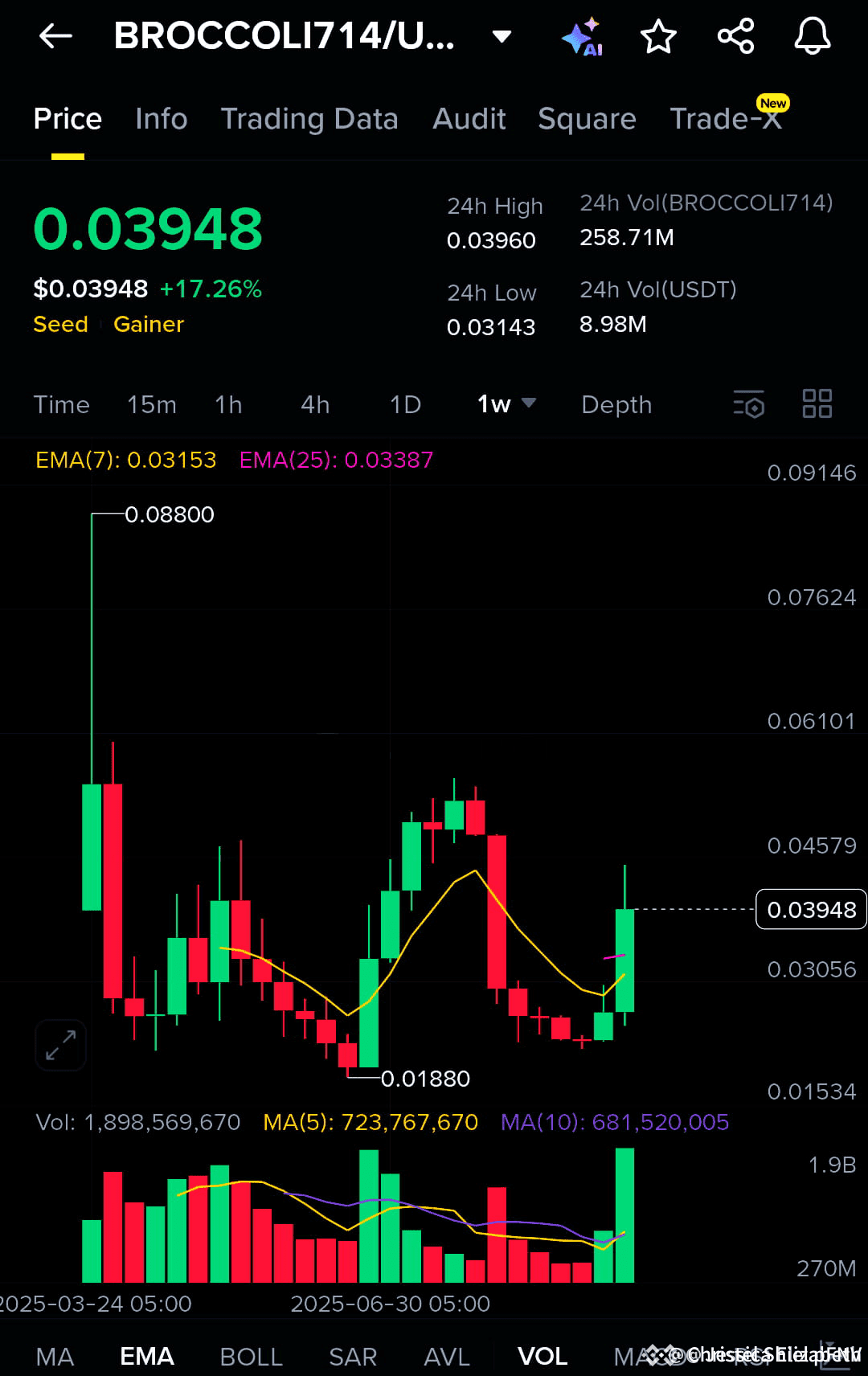The width and height of the screenshot is (868, 1376).
Task: Expand the 1w interval dropdown
Action: pos(506,404)
